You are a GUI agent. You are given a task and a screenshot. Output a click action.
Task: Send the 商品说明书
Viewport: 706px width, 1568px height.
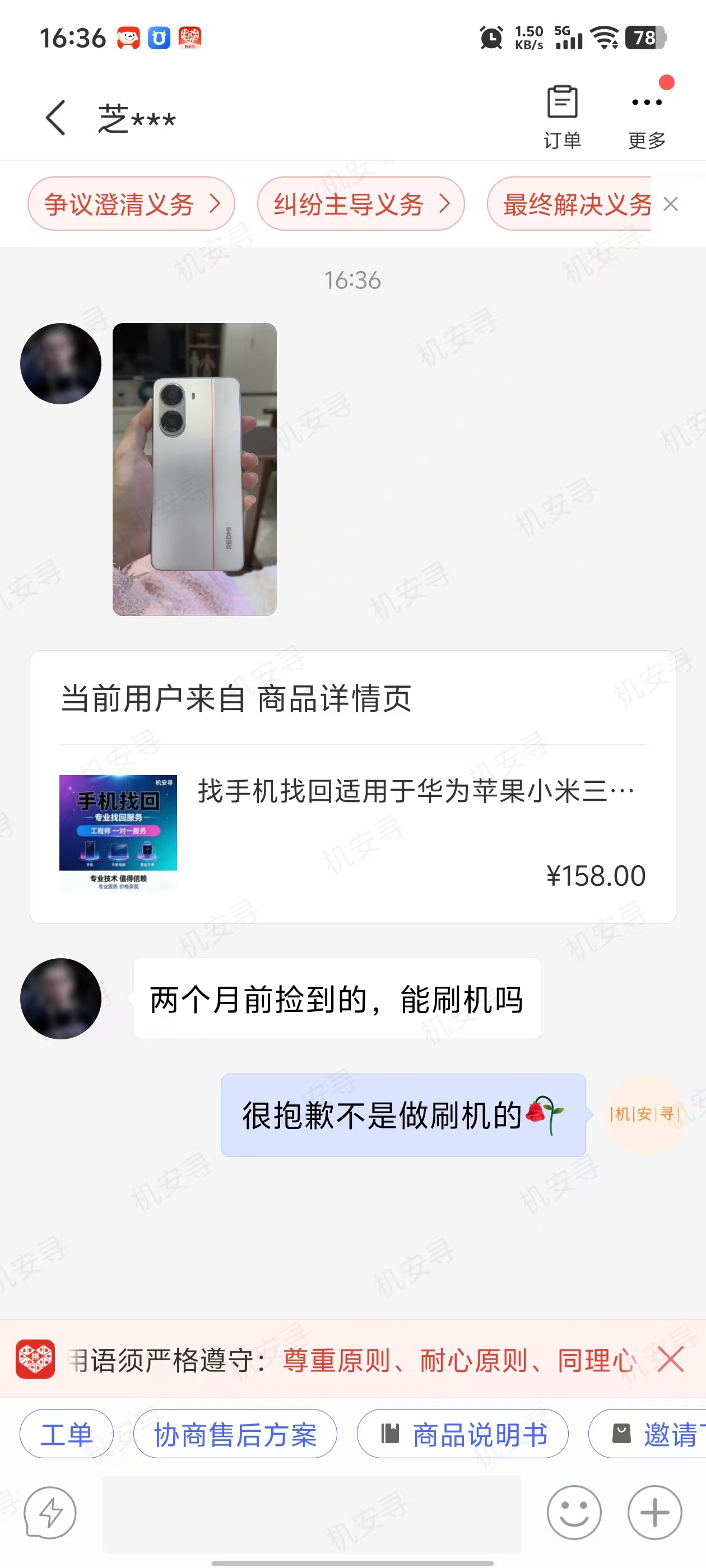tap(462, 1434)
